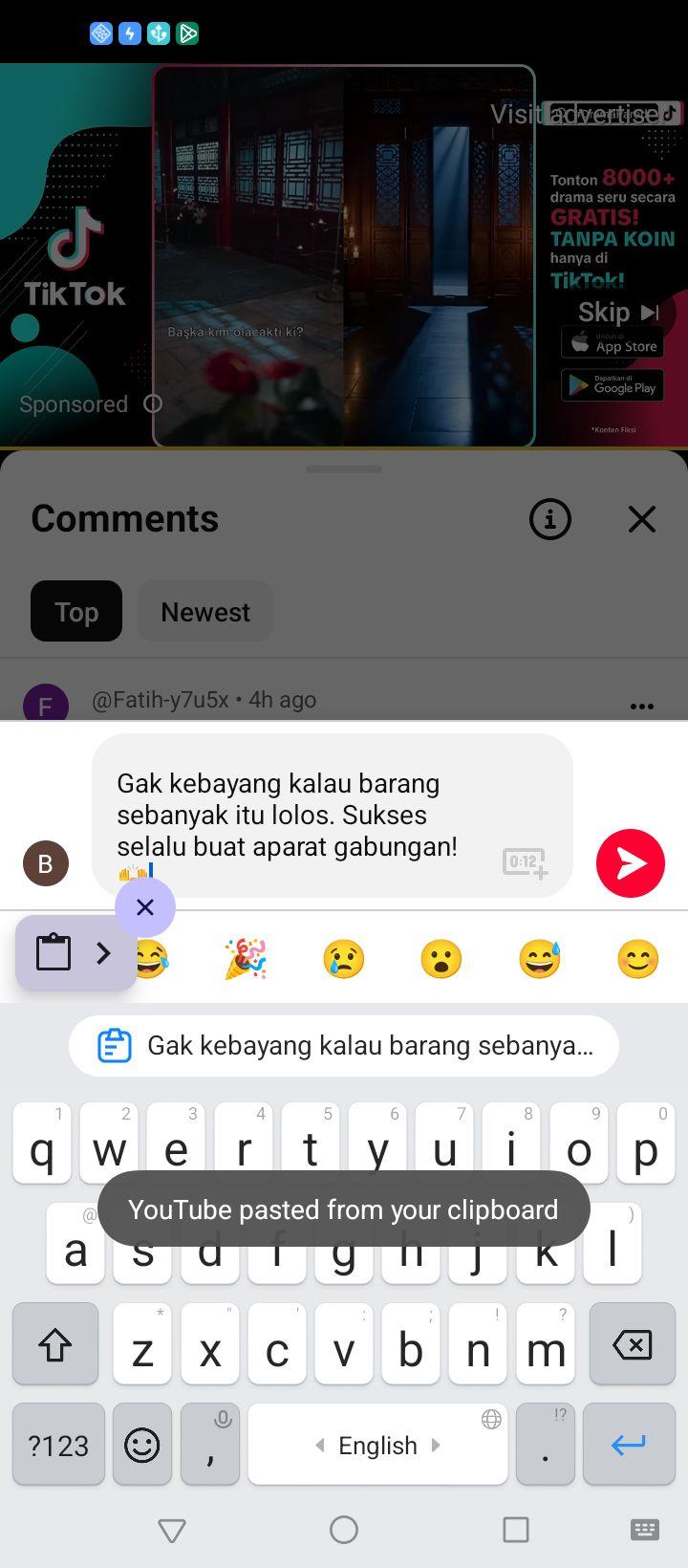Tap inside the comment text field
This screenshot has width=688, height=1568.
[x=333, y=816]
